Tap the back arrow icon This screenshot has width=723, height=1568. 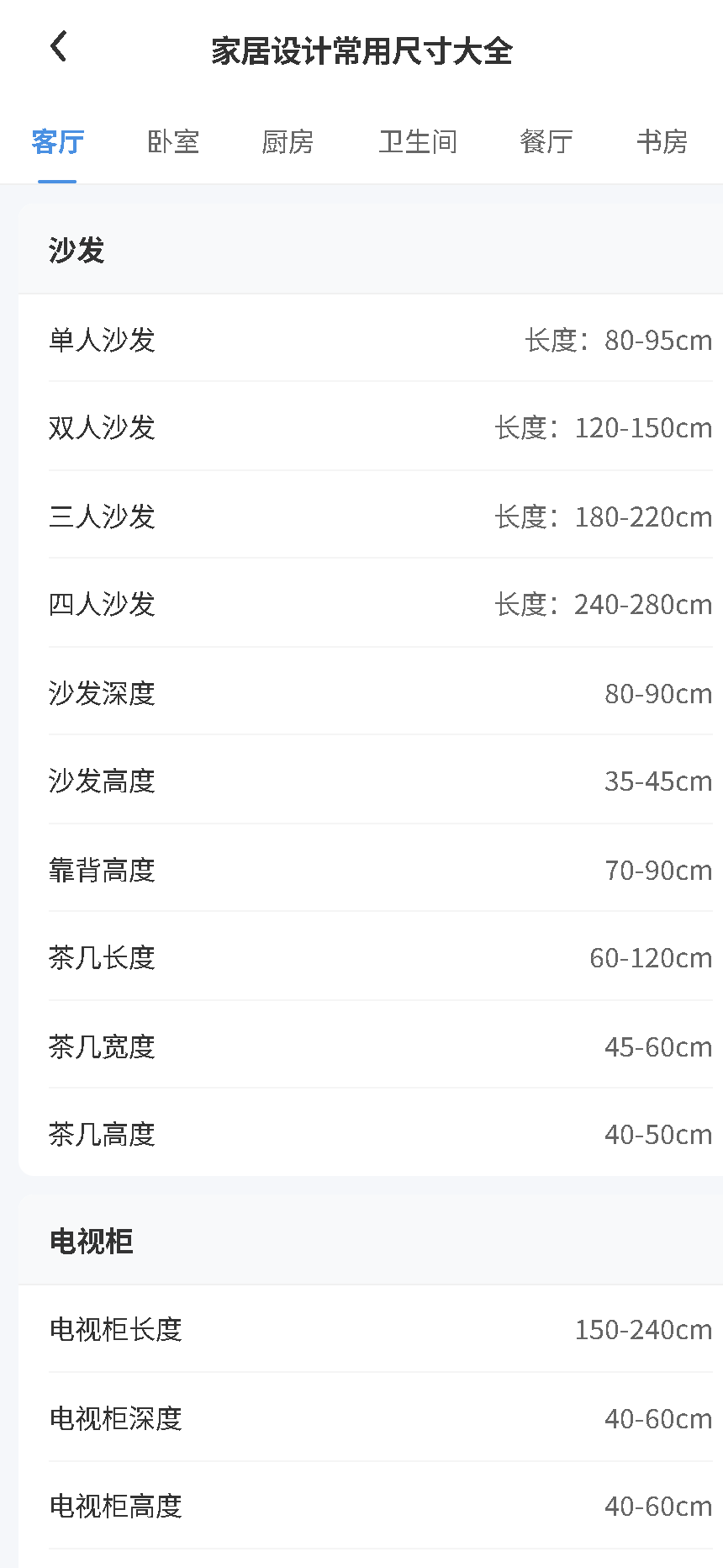pos(58,46)
